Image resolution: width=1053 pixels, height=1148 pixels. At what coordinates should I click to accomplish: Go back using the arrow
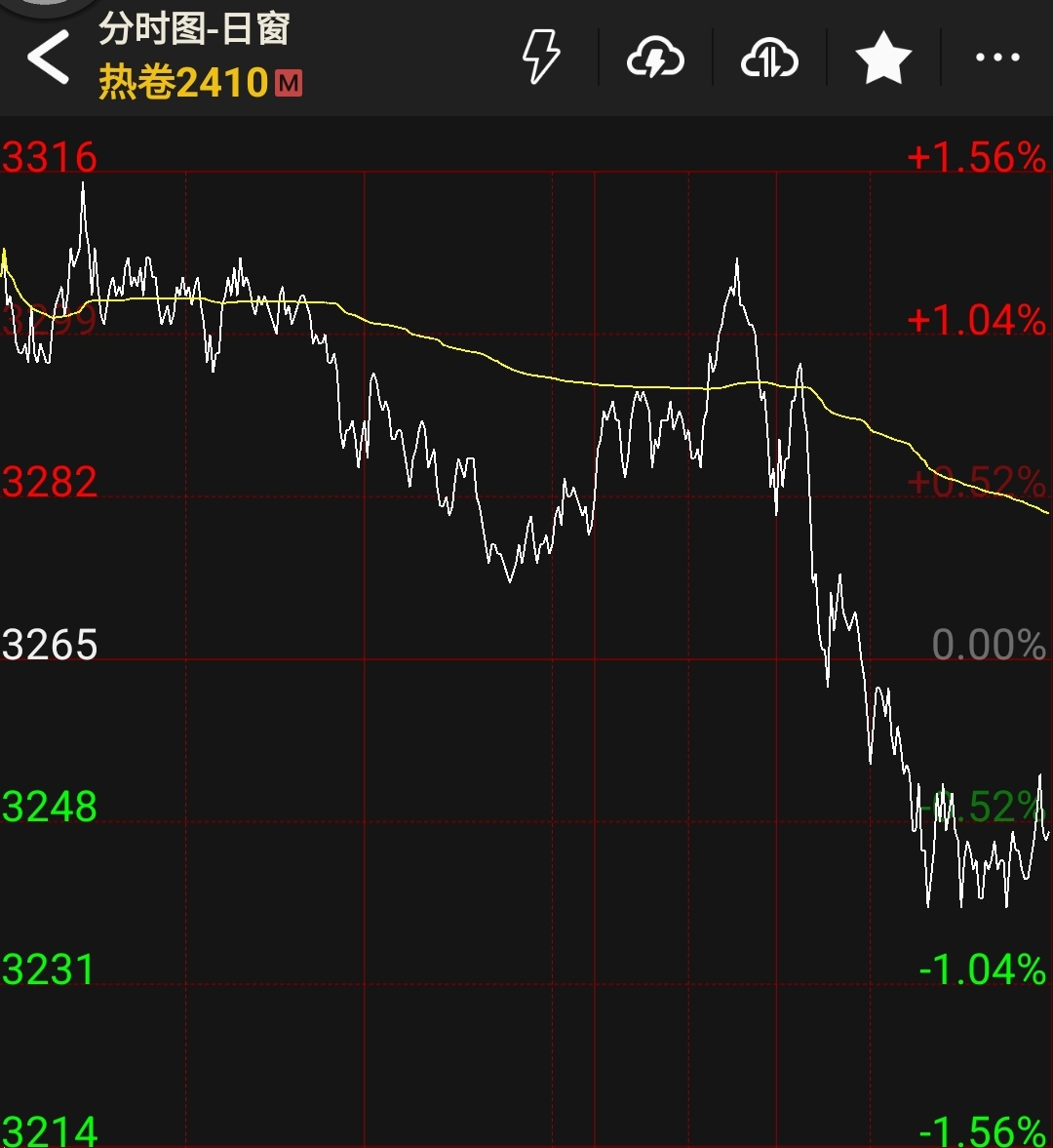pyautogui.click(x=49, y=58)
